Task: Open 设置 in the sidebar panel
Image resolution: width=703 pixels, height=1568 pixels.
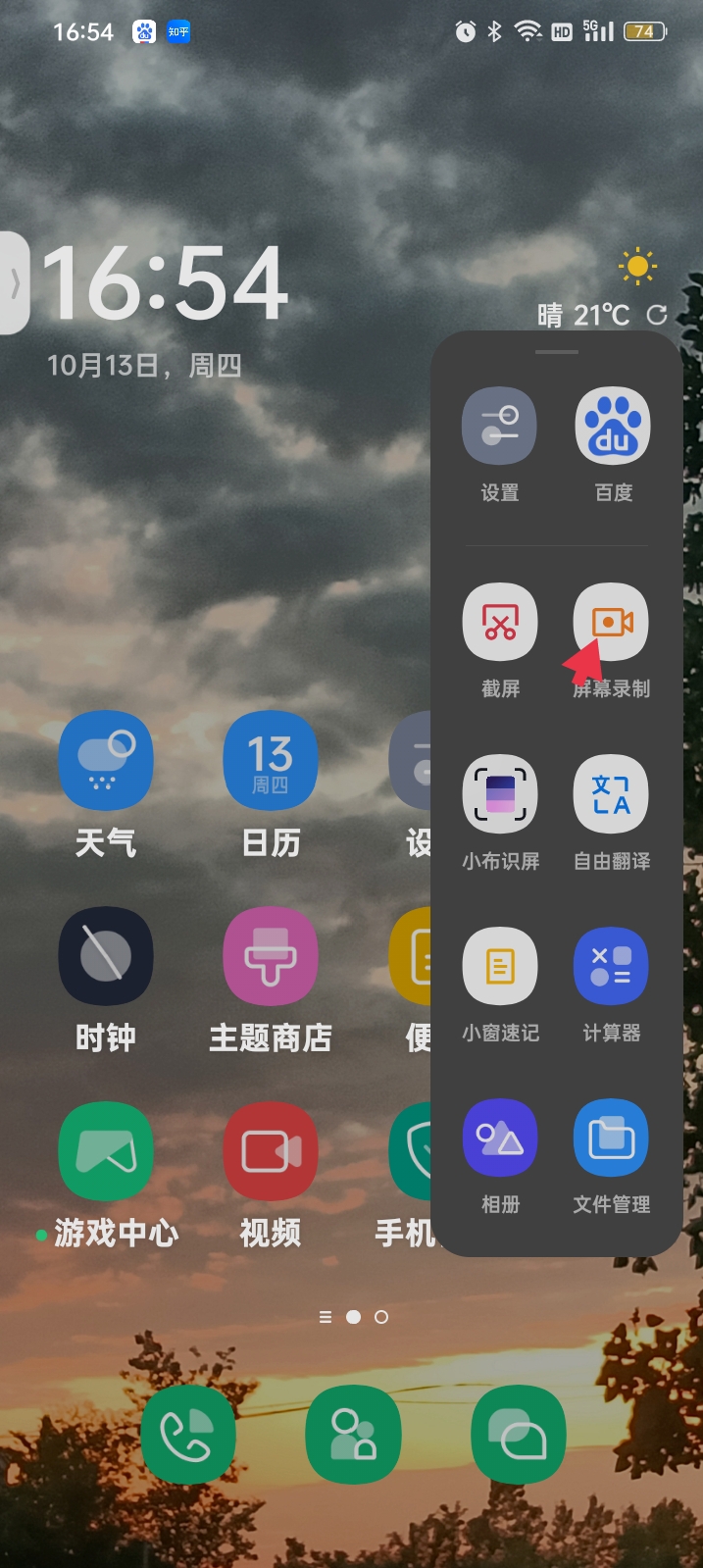Action: [499, 426]
